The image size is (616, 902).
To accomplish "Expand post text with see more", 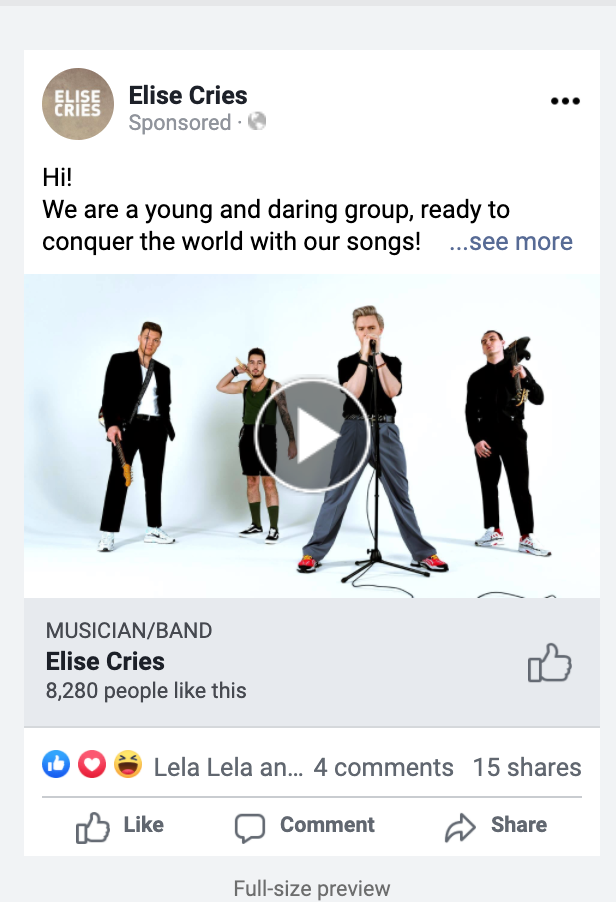I will point(511,242).
